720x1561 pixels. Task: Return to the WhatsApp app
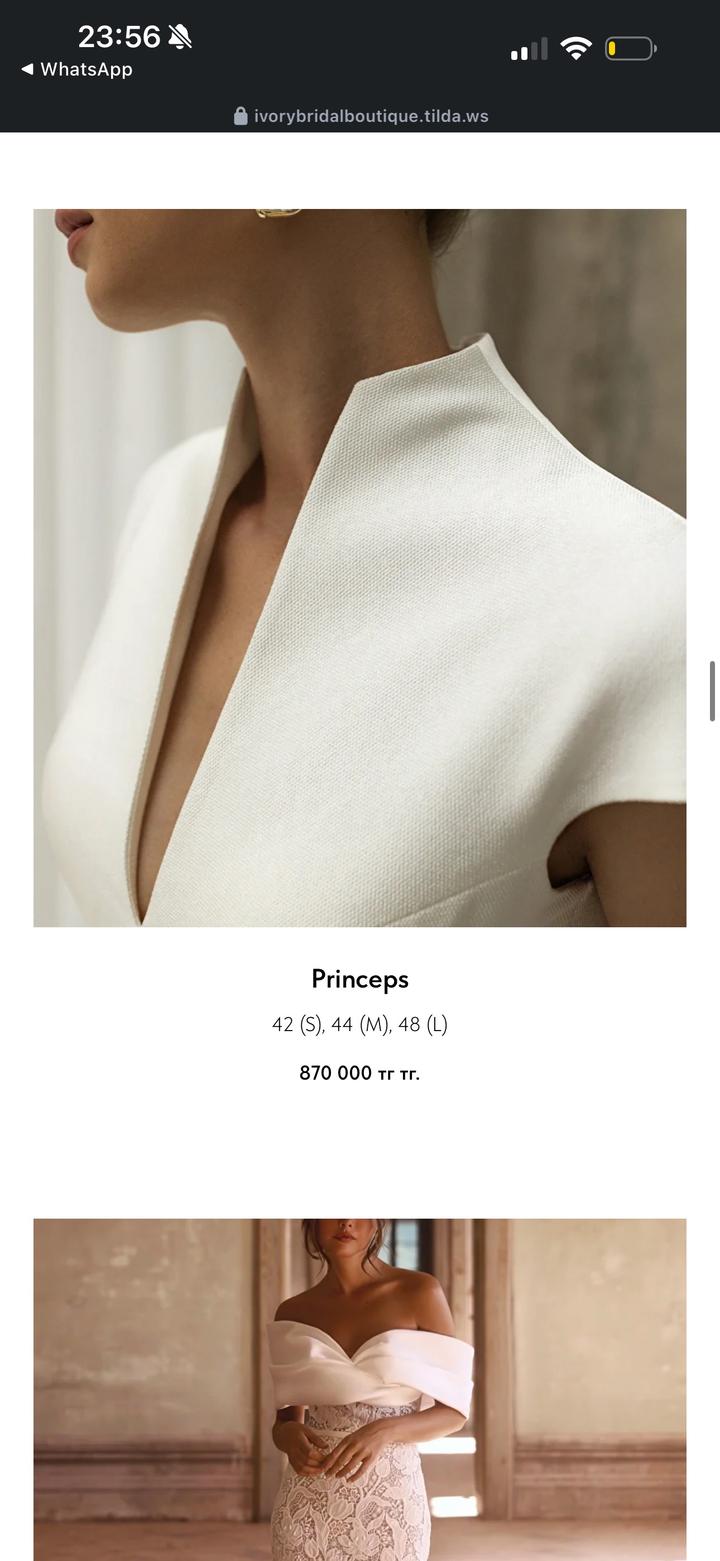pos(75,69)
